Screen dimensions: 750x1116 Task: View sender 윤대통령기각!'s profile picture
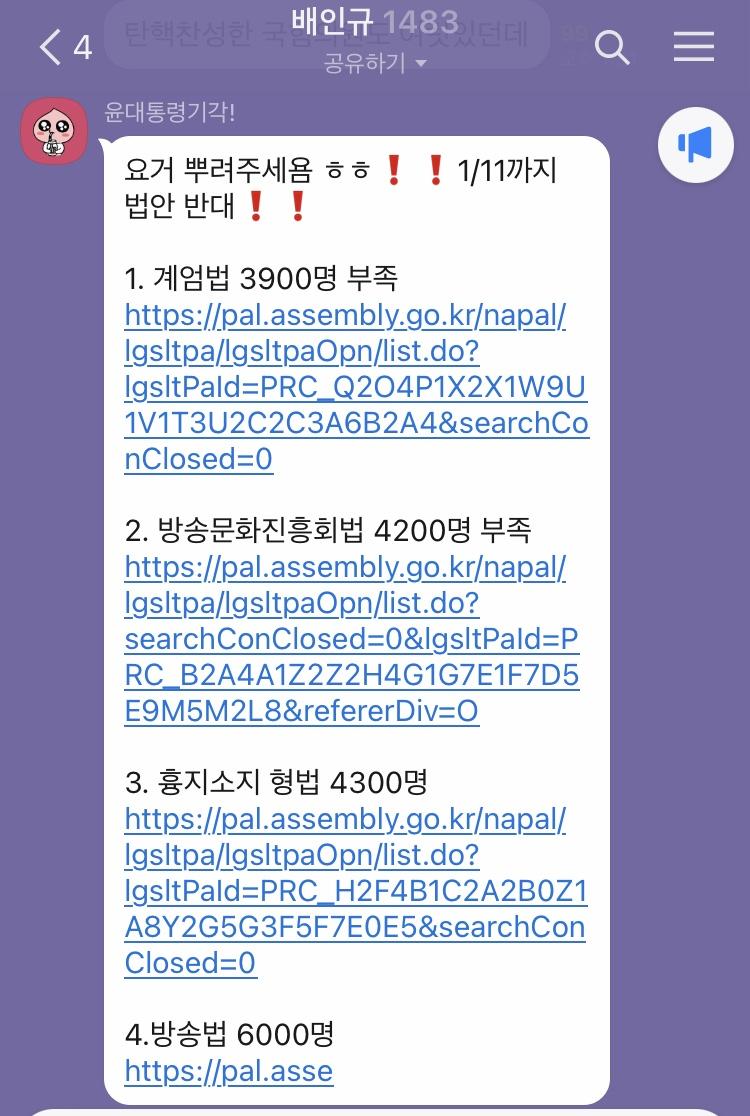tap(53, 132)
